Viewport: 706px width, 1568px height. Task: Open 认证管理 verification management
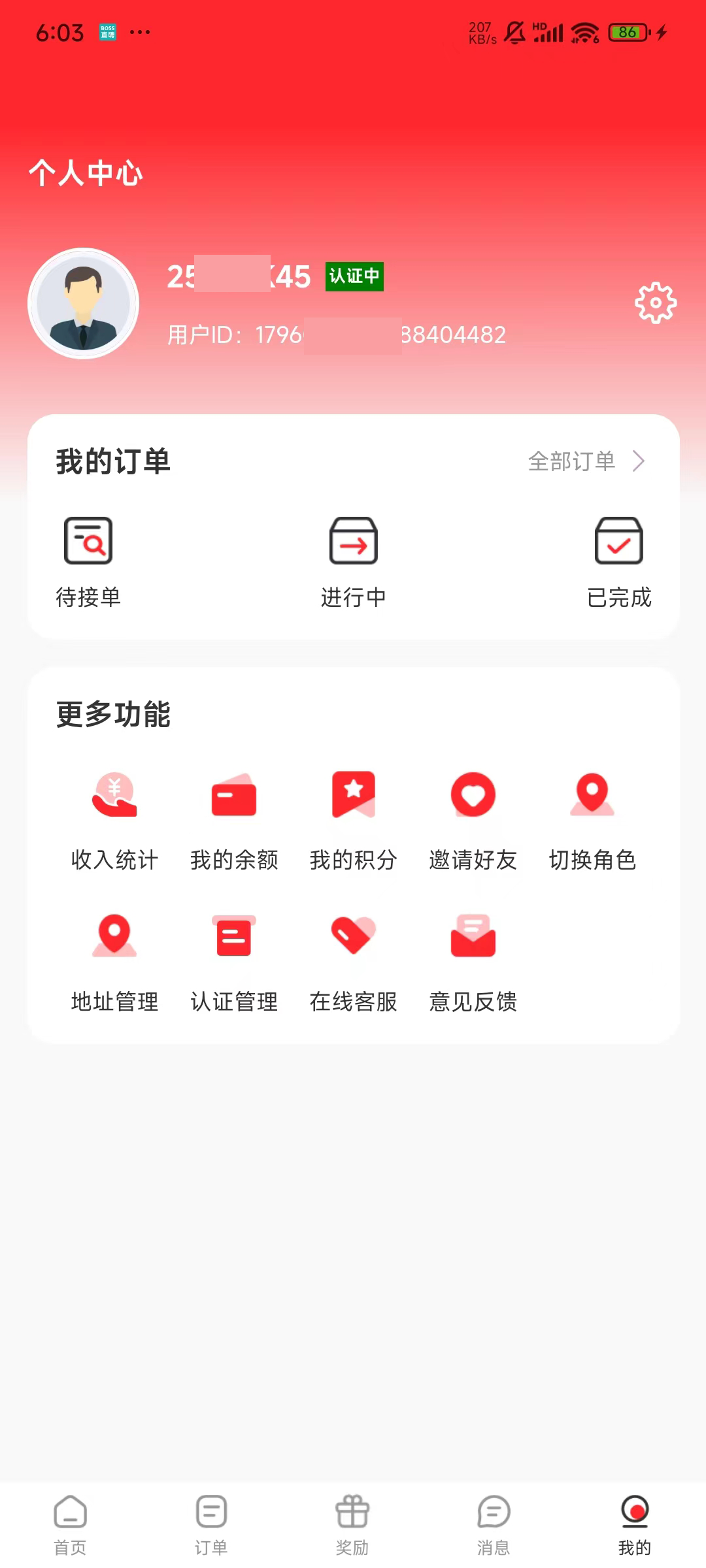pyautogui.click(x=234, y=962)
